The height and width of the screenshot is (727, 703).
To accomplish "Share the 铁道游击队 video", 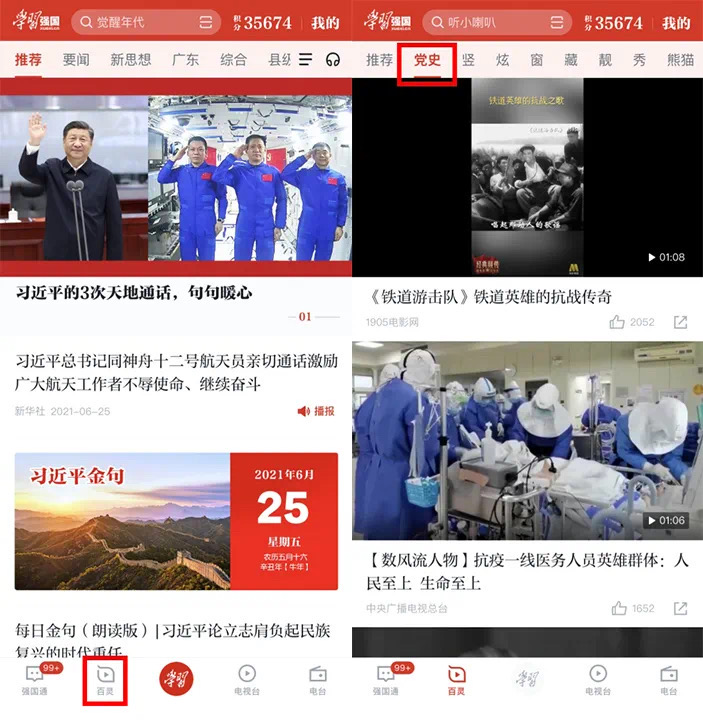I will [x=680, y=322].
